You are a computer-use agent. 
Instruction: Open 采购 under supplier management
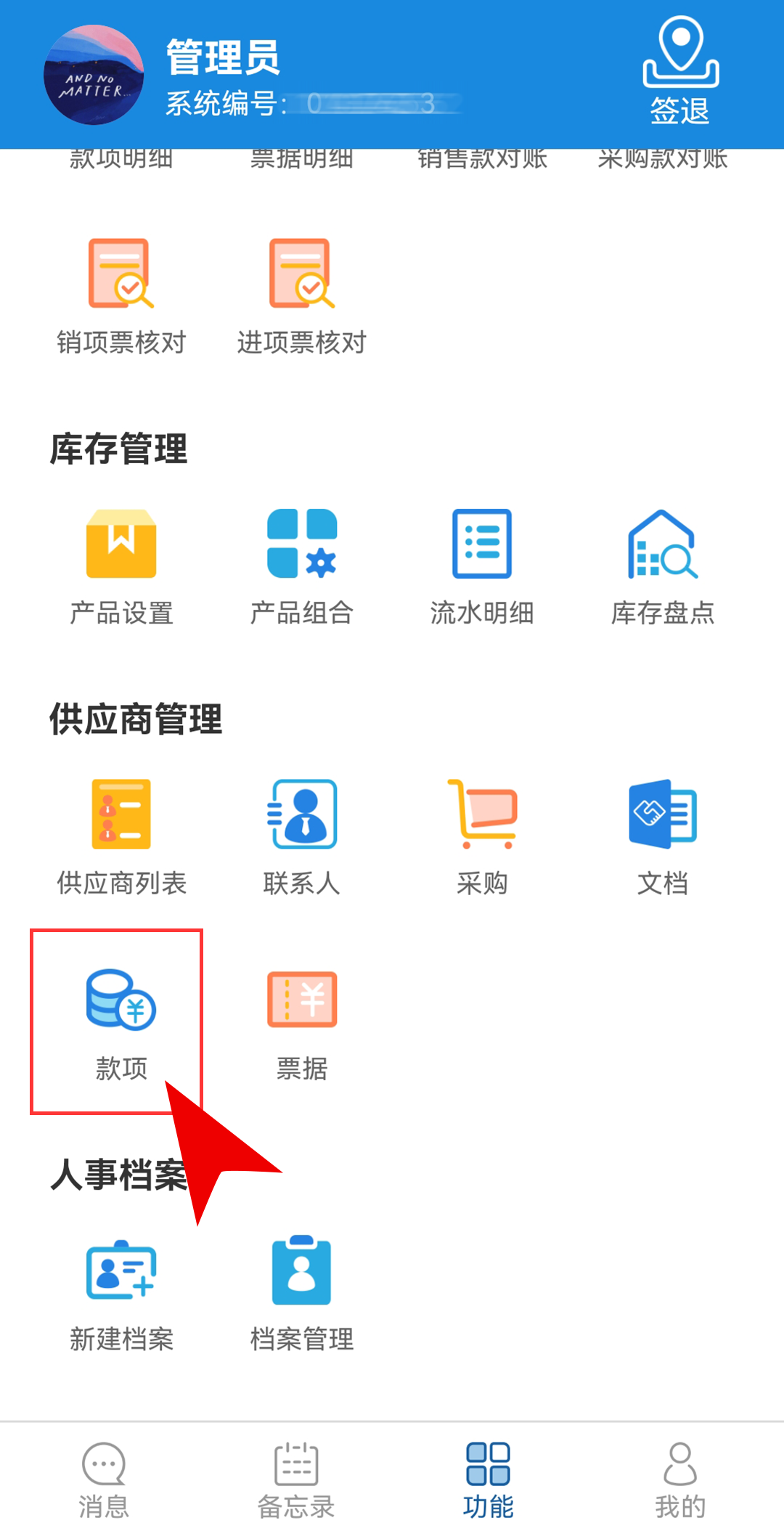(x=482, y=836)
